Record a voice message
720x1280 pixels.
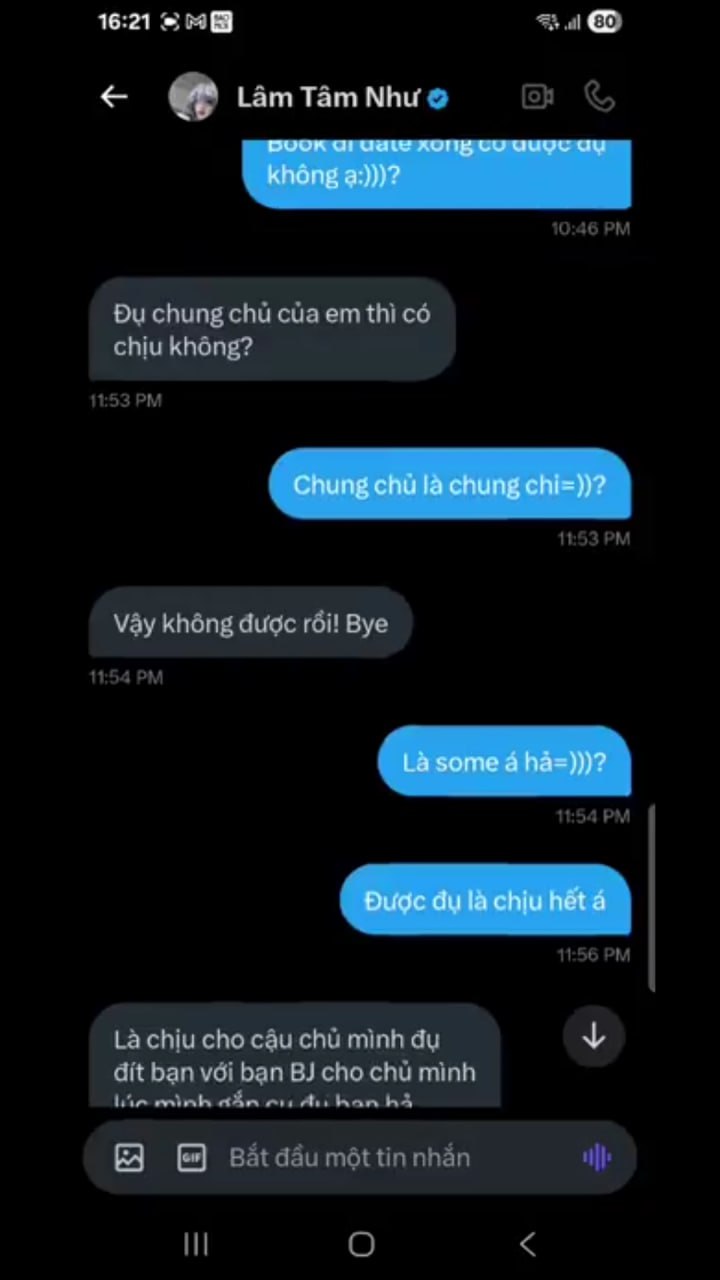596,1158
